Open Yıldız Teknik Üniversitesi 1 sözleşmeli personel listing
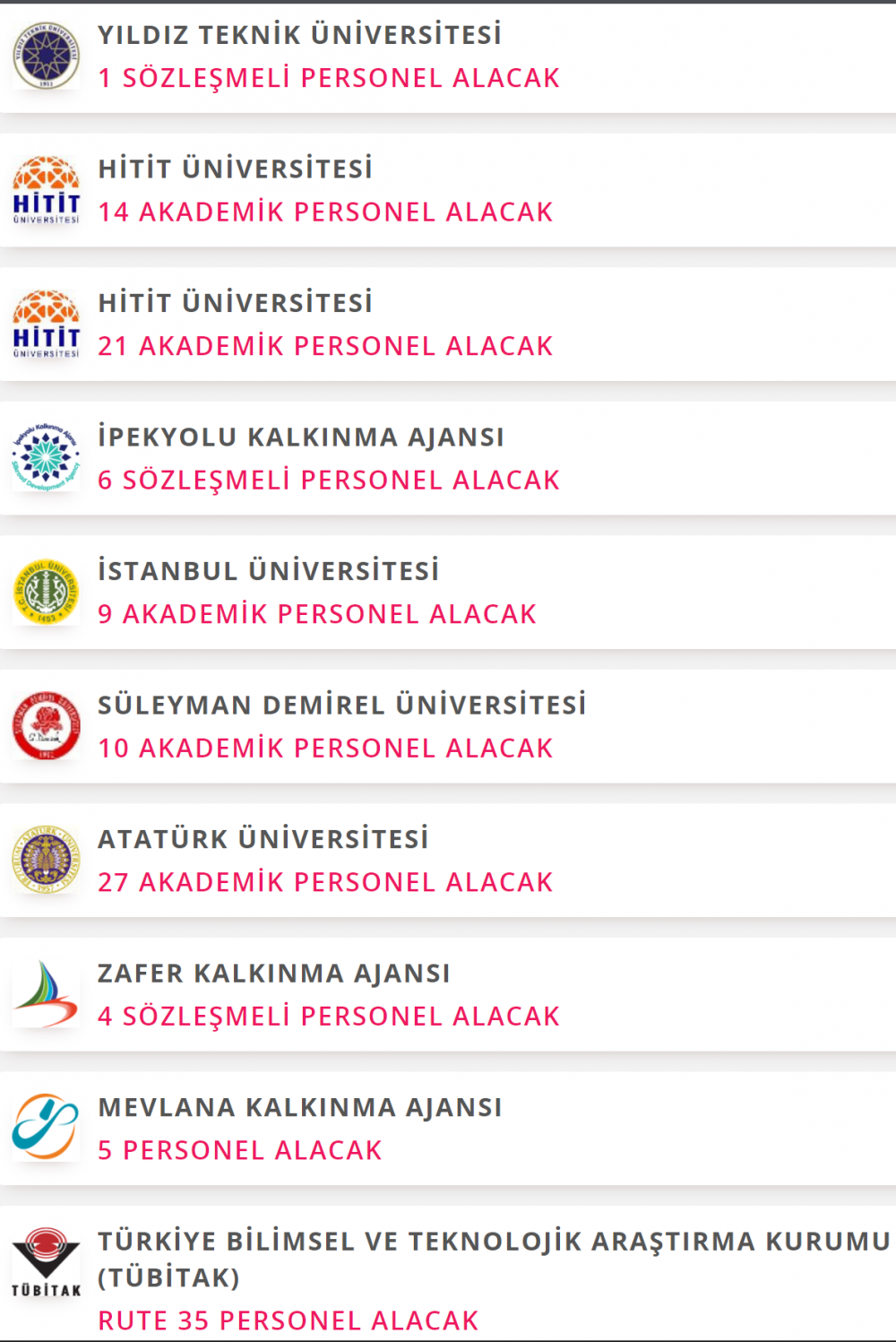This screenshot has height=1342, width=896. point(328,78)
